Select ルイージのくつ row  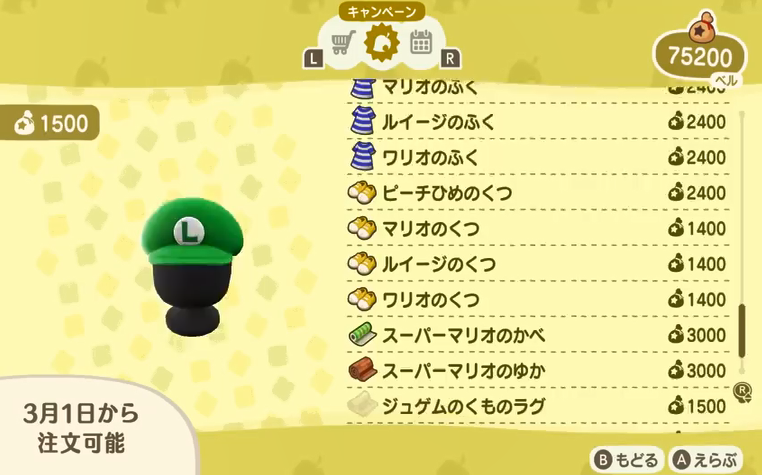[538, 265]
